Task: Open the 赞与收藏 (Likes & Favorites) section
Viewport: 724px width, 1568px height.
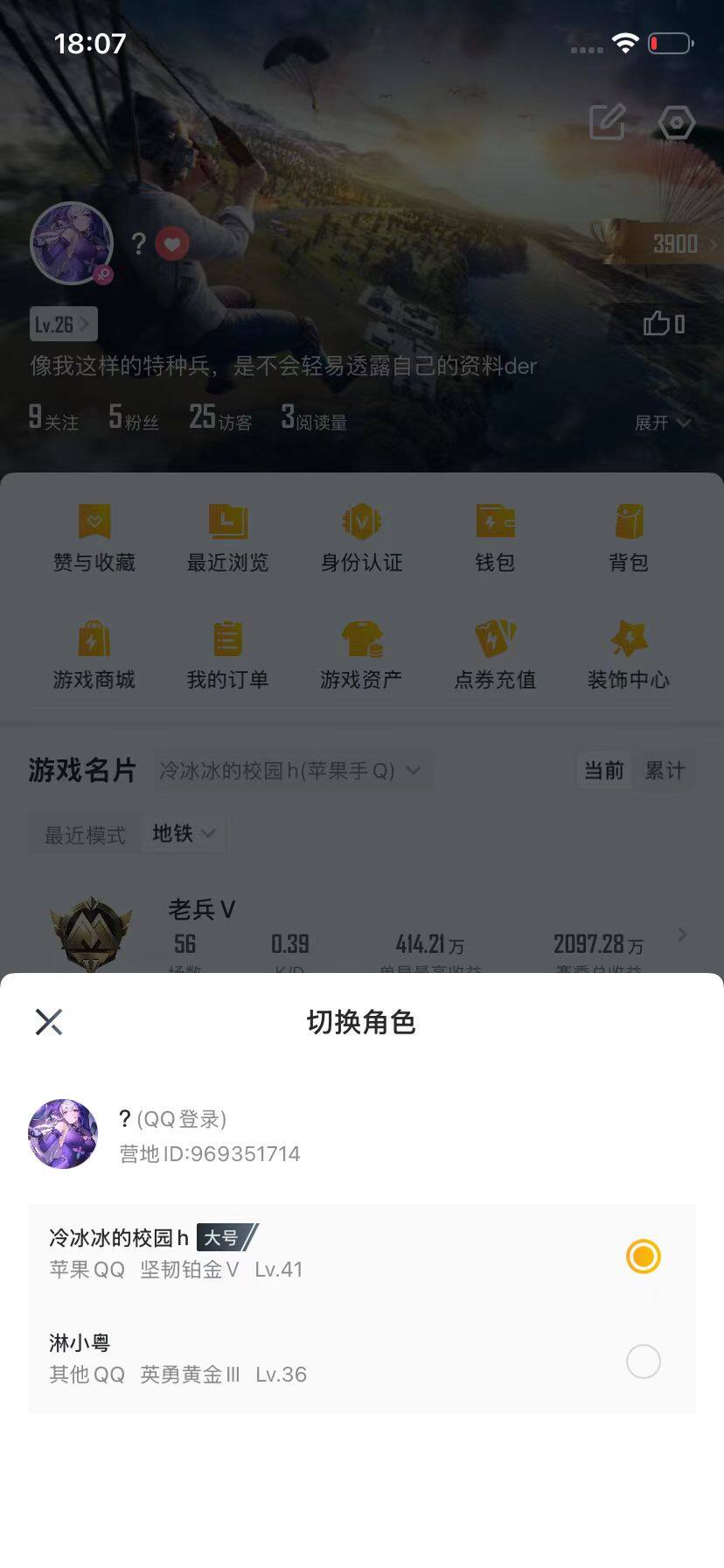Action: 94,536
